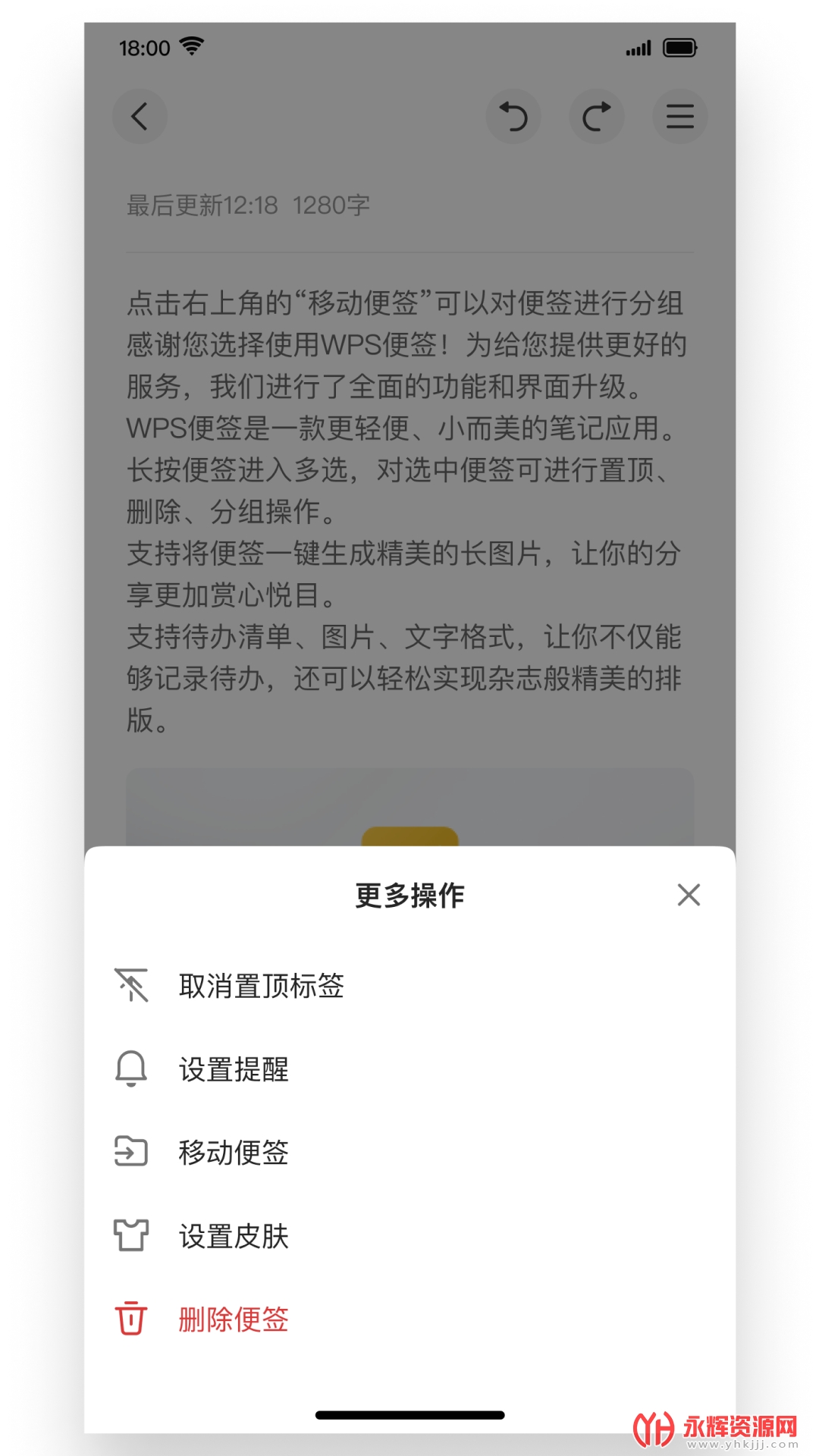The width and height of the screenshot is (819, 1456).
Task: Open the hamburger menu icon
Action: point(680,117)
